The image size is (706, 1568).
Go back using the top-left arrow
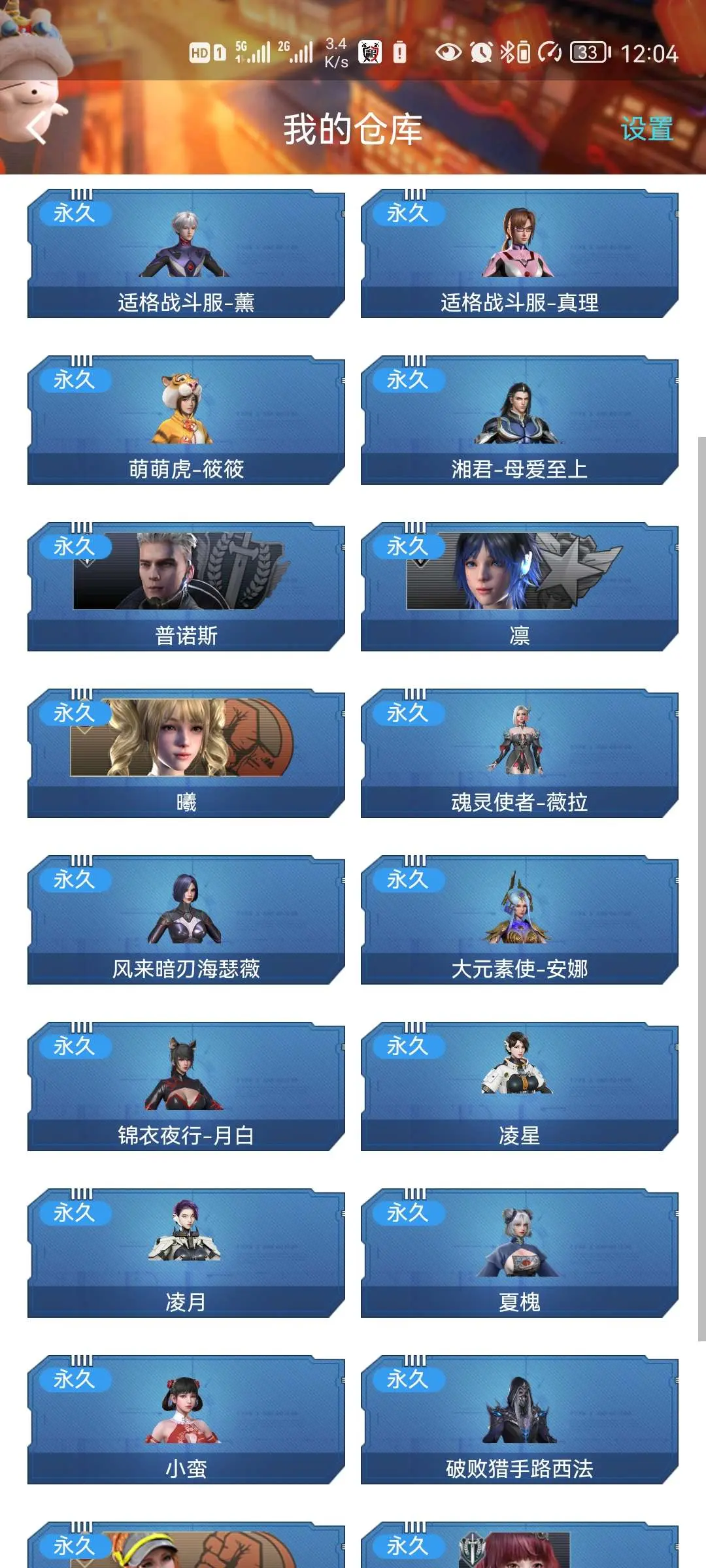(x=37, y=128)
